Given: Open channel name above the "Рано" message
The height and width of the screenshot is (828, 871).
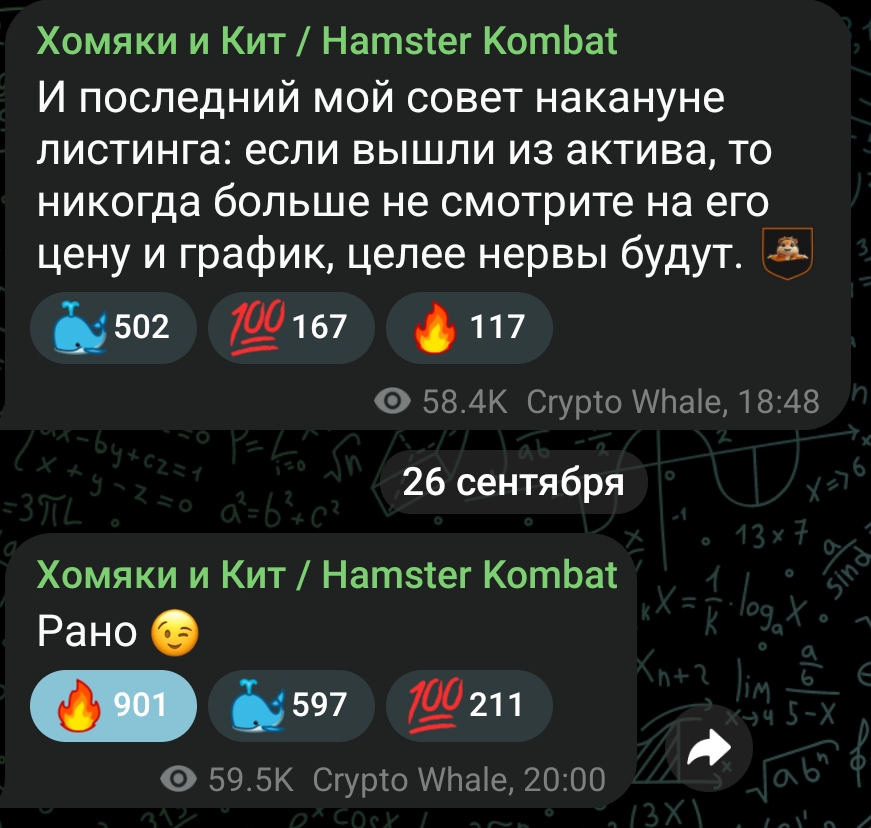Looking at the screenshot, I should 327,574.
